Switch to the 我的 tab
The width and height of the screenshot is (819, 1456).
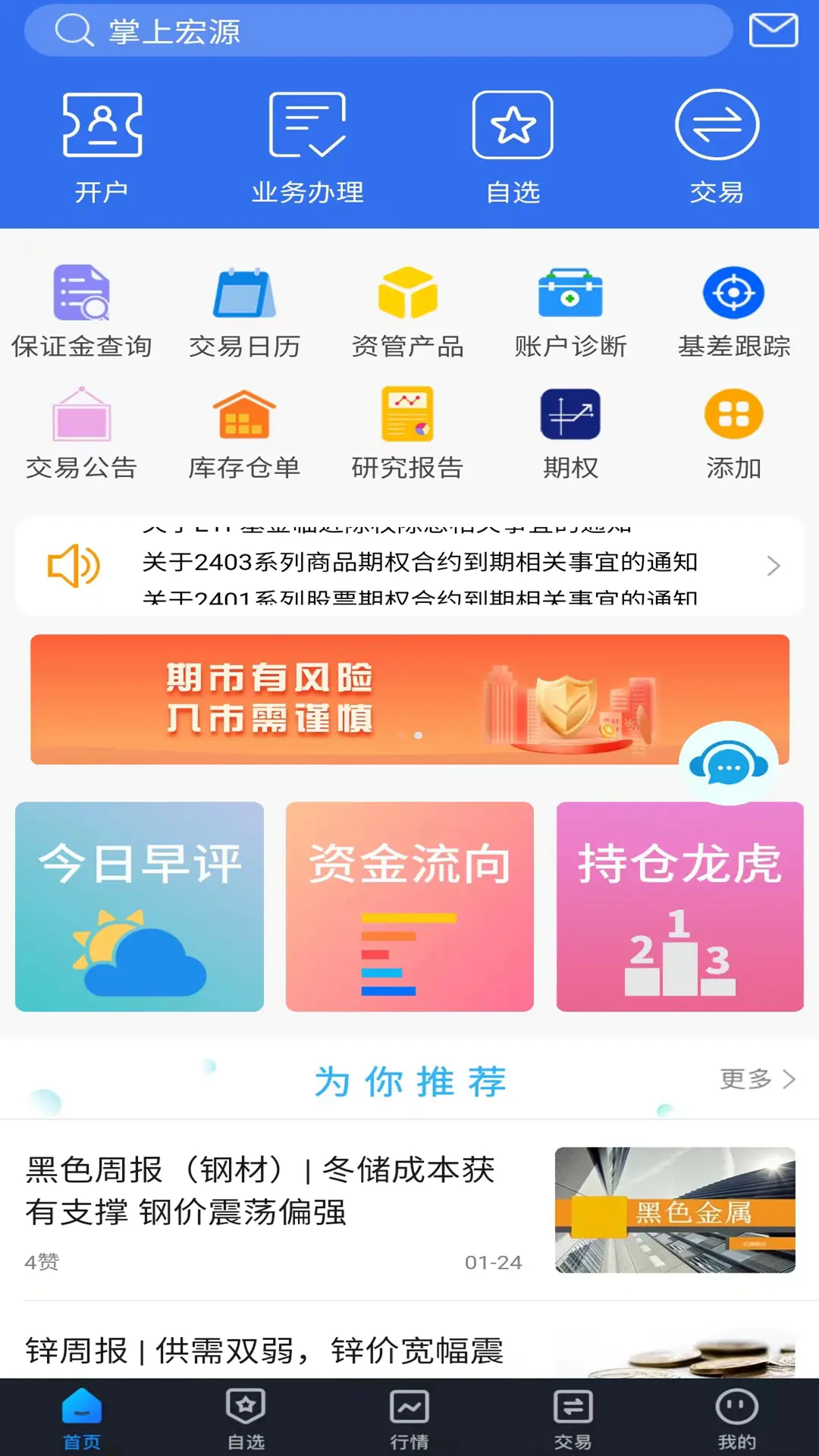click(x=736, y=1419)
